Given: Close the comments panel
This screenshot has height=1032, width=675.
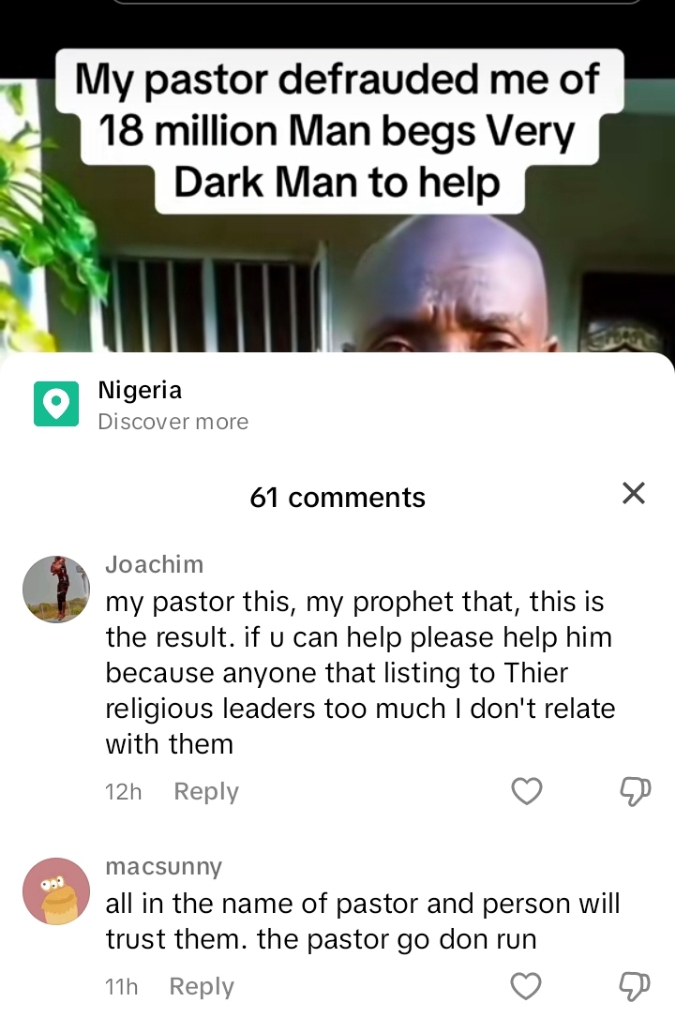Looking at the screenshot, I should [633, 493].
